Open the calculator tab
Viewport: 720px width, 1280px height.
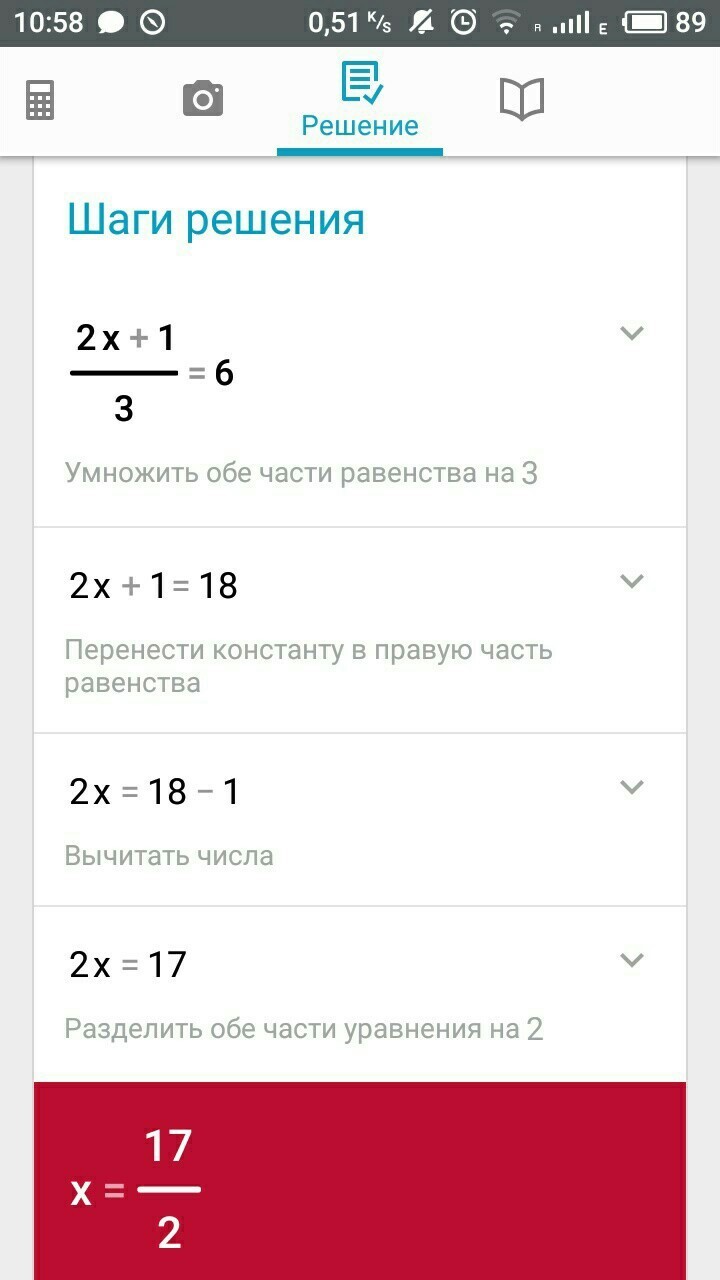pos(40,100)
